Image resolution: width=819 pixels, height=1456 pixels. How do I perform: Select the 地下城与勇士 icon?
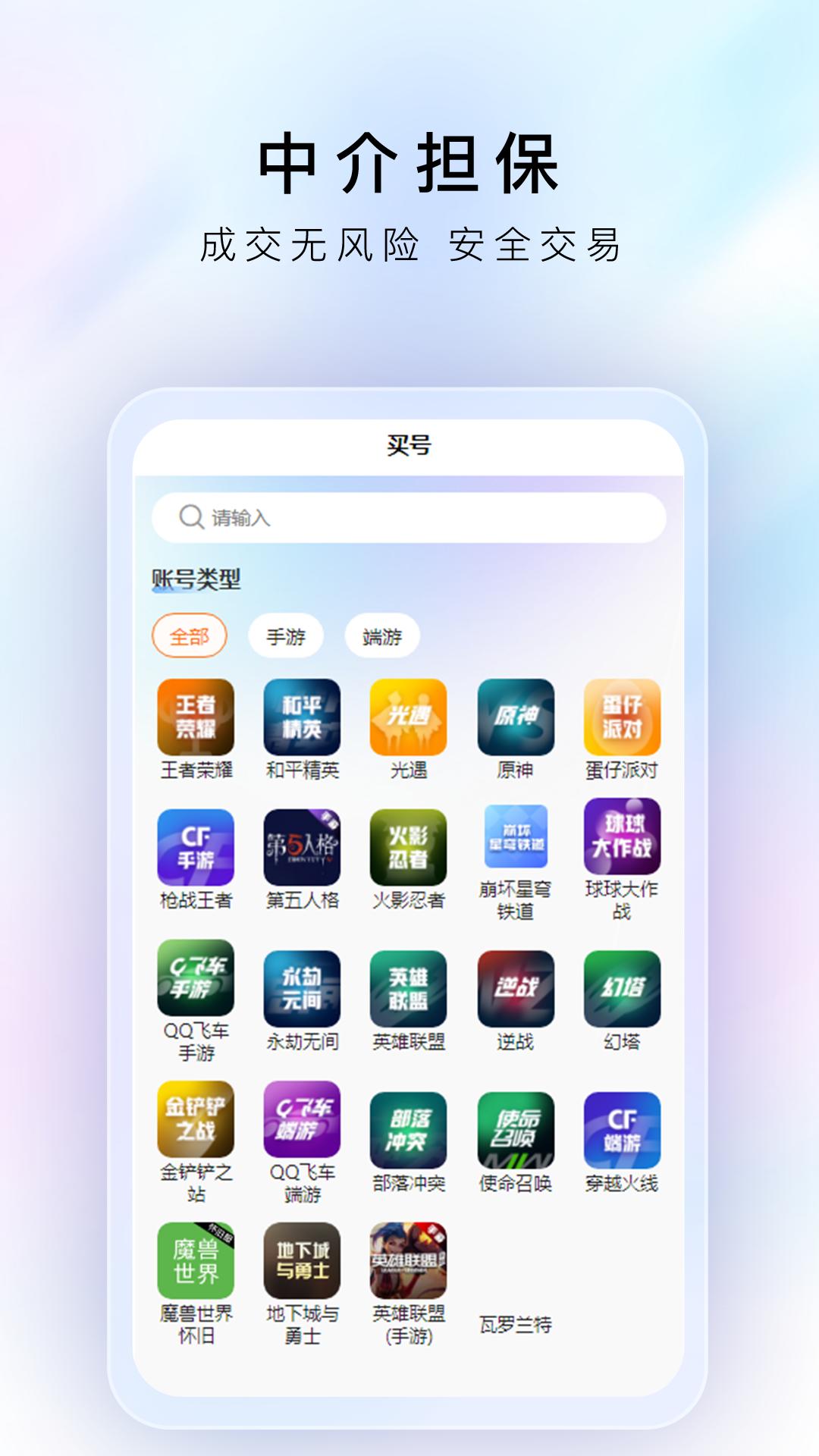[301, 1258]
